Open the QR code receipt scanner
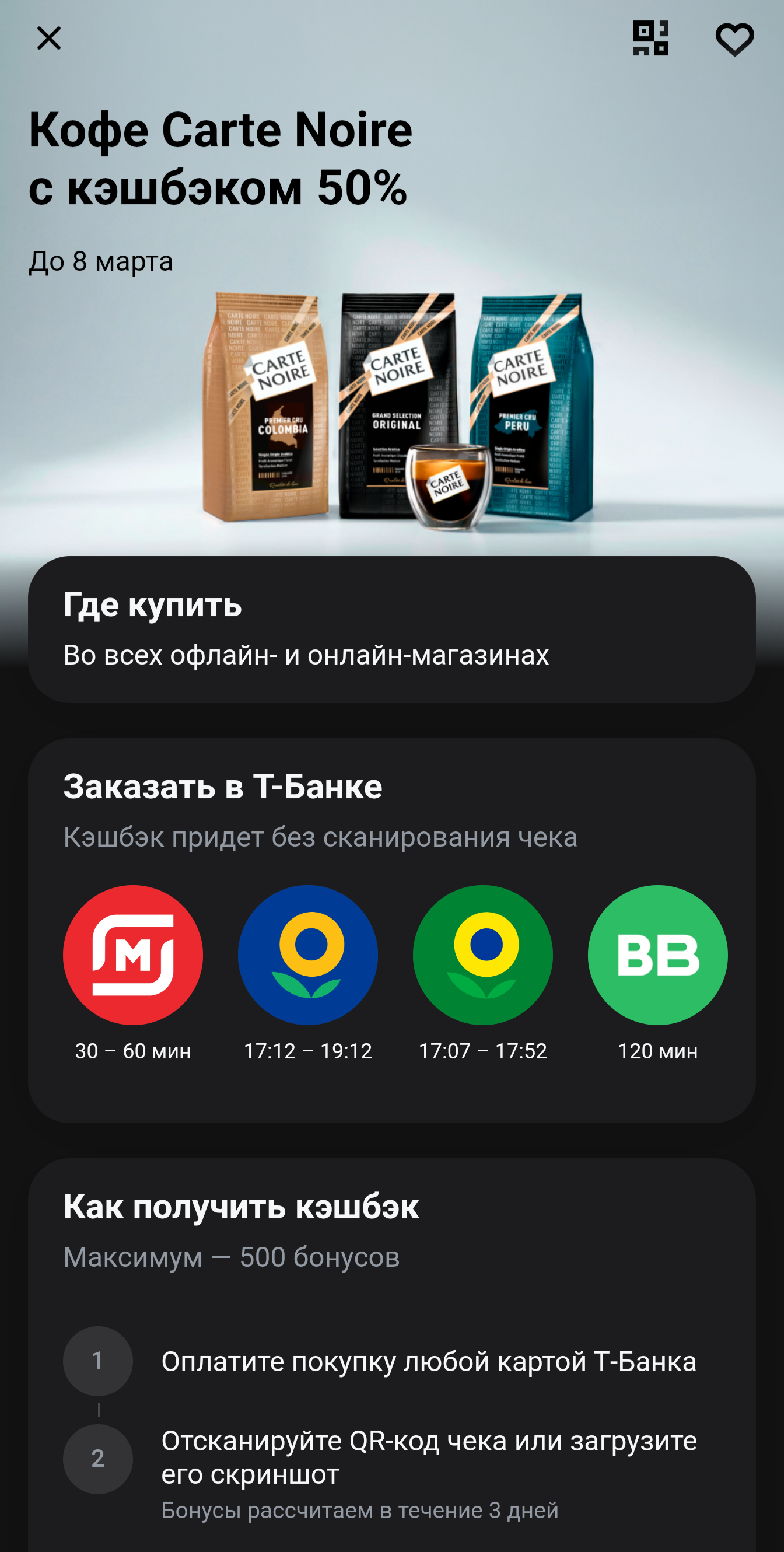This screenshot has width=784, height=1552. 650,39
